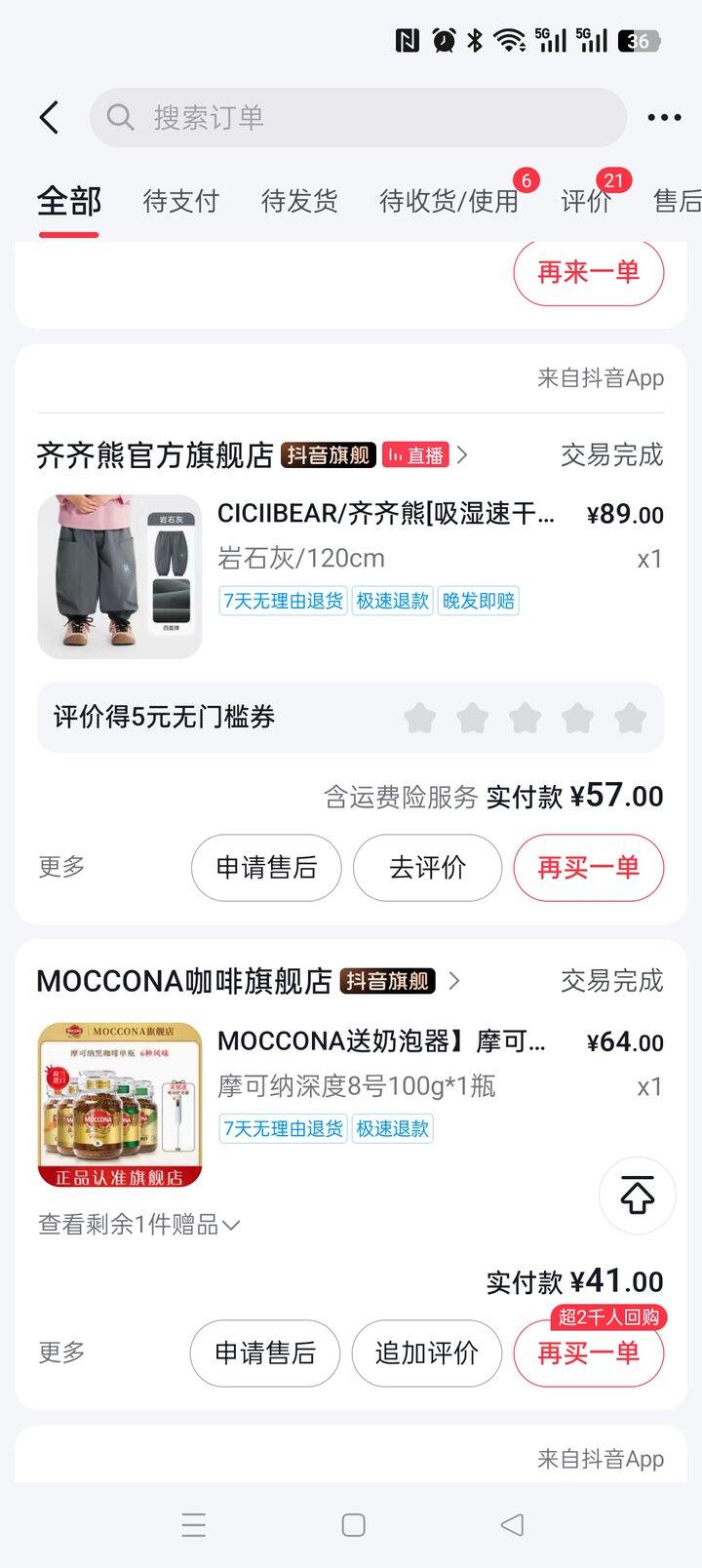Go back using the top-left arrow

(50, 118)
